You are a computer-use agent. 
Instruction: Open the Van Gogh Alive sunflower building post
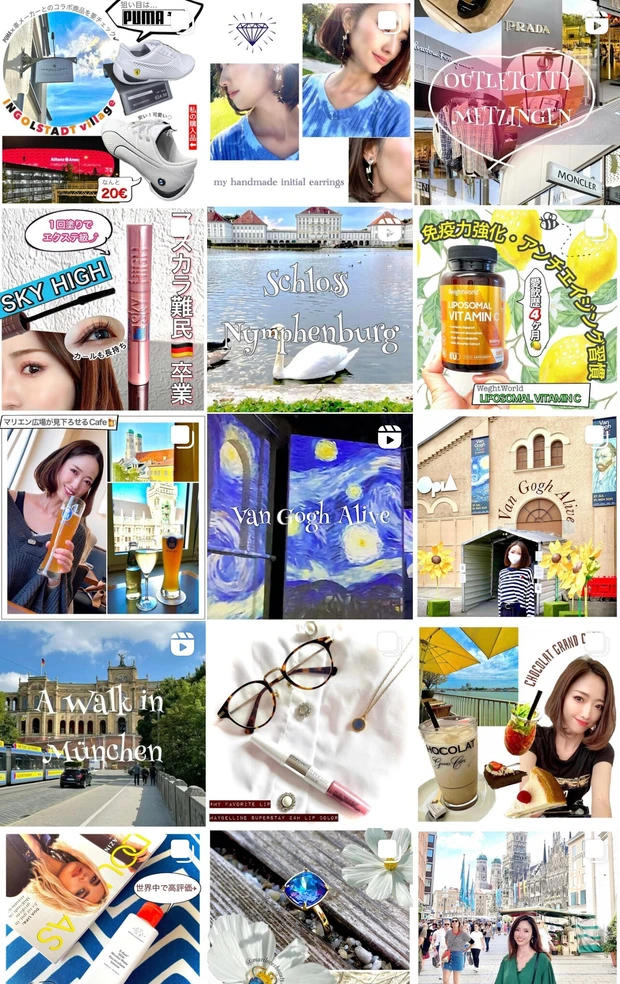[x=516, y=516]
